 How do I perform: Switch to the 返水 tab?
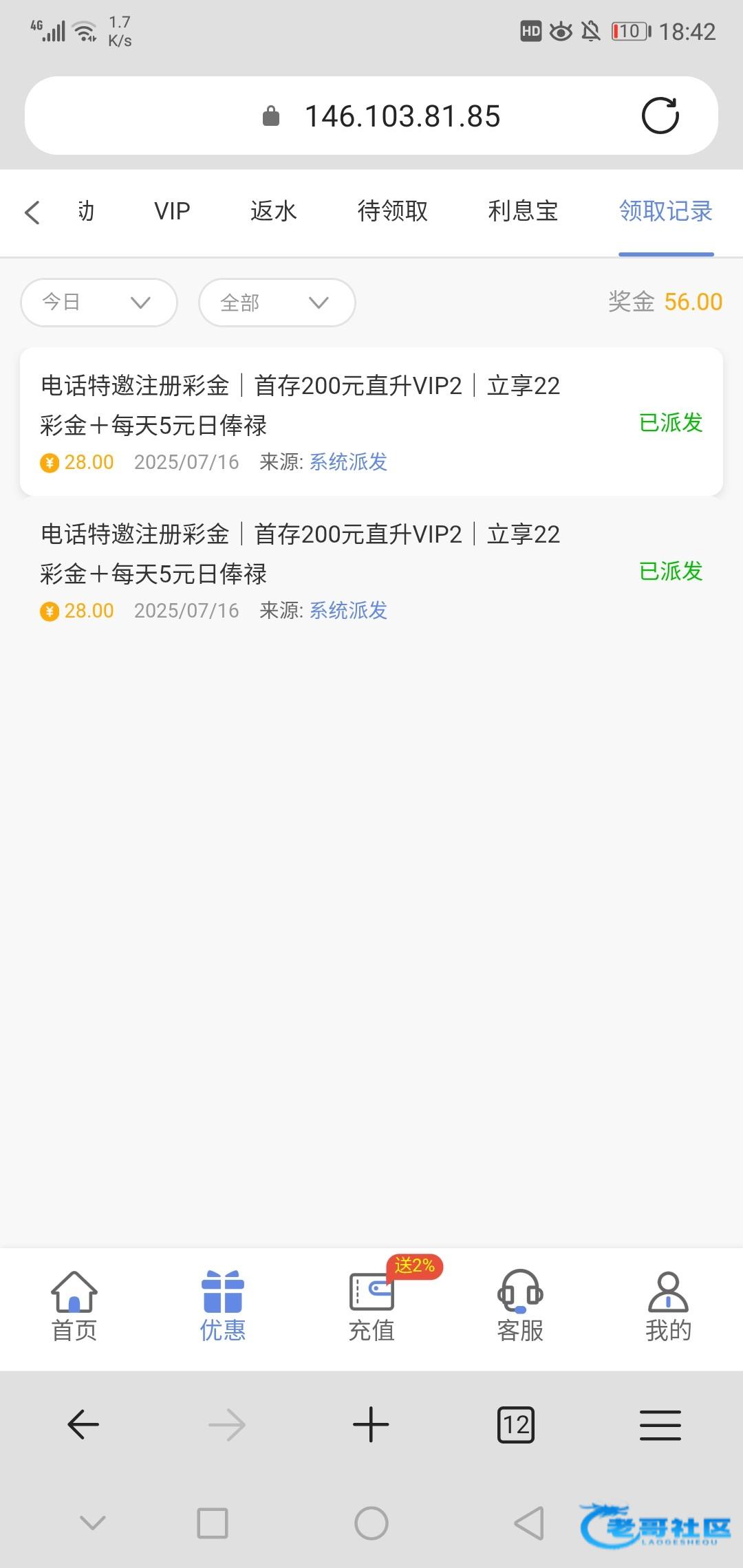click(x=273, y=211)
